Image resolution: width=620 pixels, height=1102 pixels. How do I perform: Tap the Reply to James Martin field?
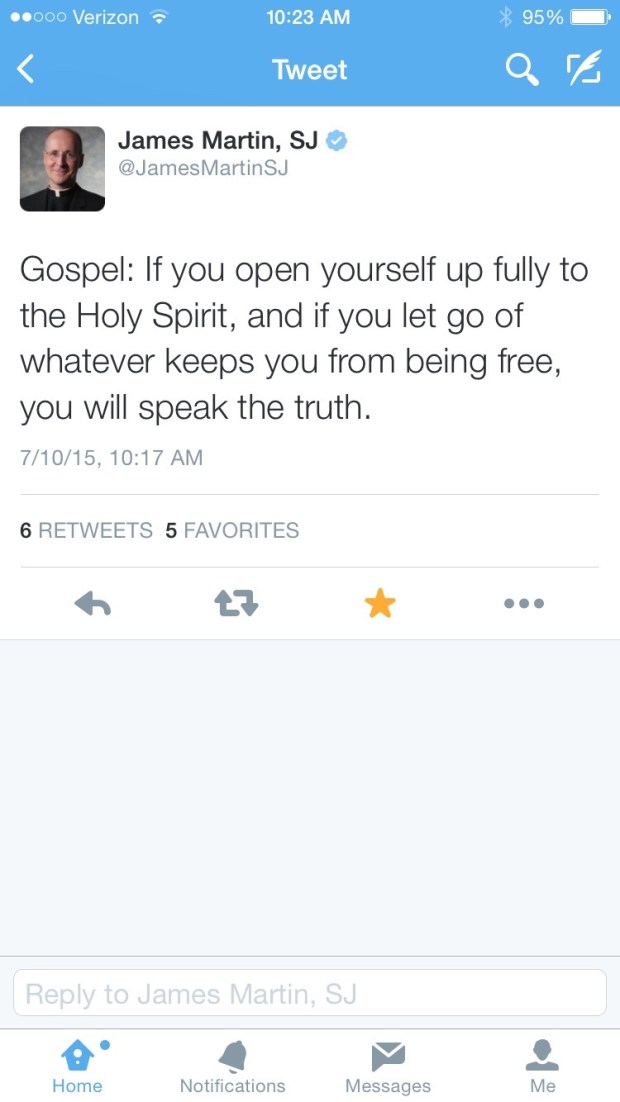310,993
